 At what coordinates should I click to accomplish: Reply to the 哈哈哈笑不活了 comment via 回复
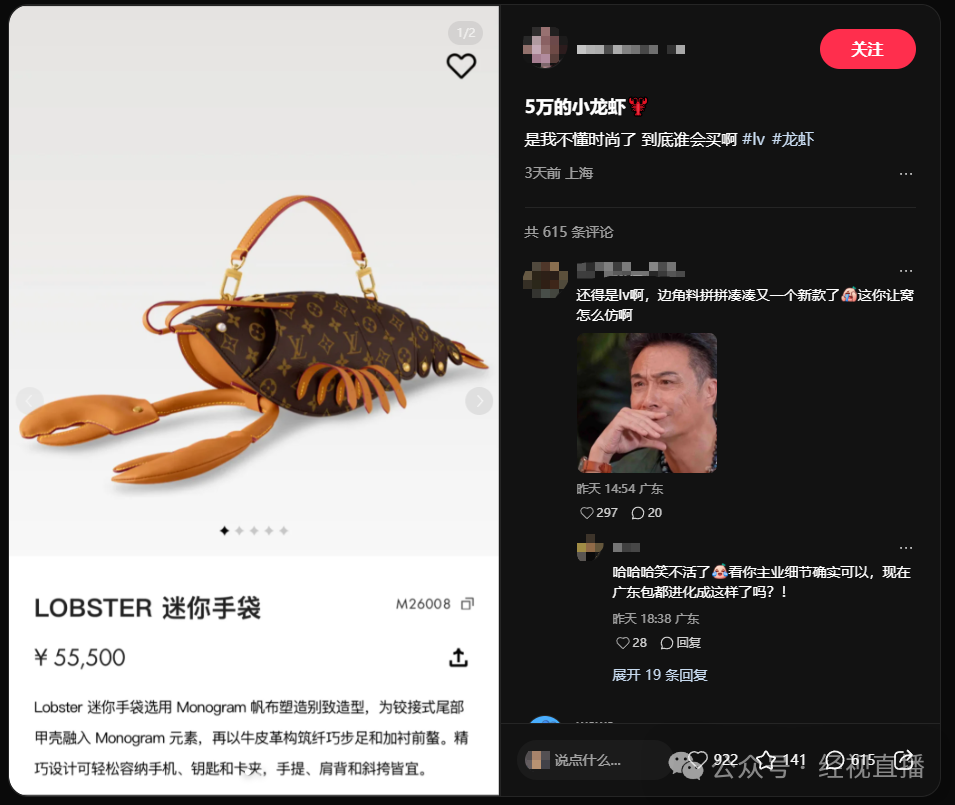[x=681, y=643]
